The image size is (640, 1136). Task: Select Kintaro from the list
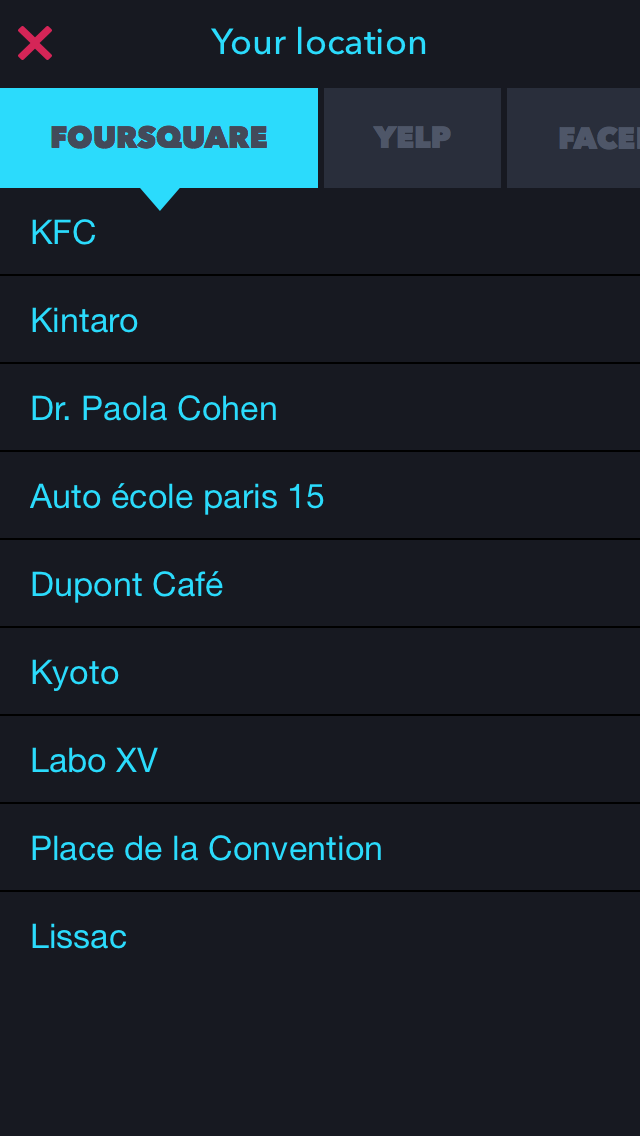pyautogui.click(x=320, y=320)
